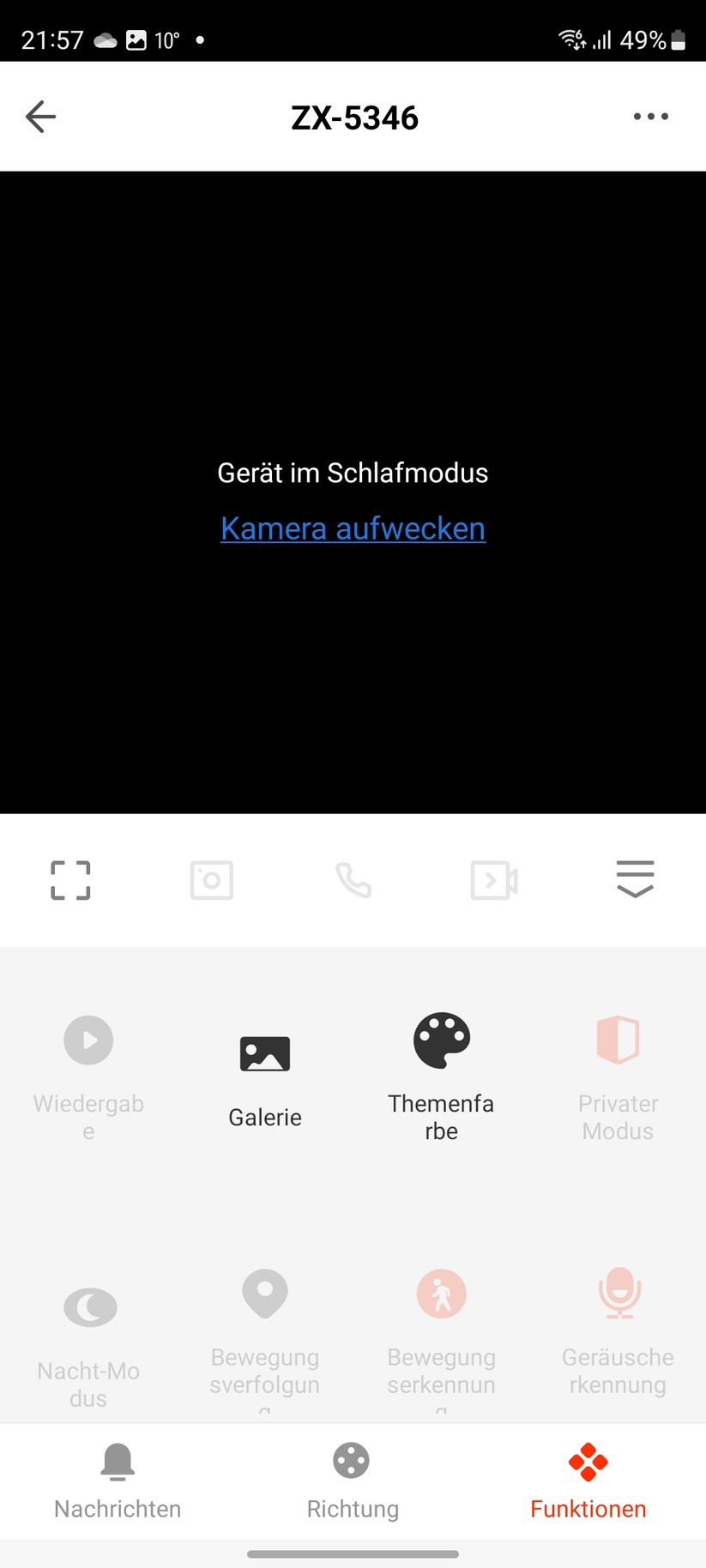Viewport: 706px width, 1568px height.
Task: Open the three-dot overflow menu
Action: point(650,117)
